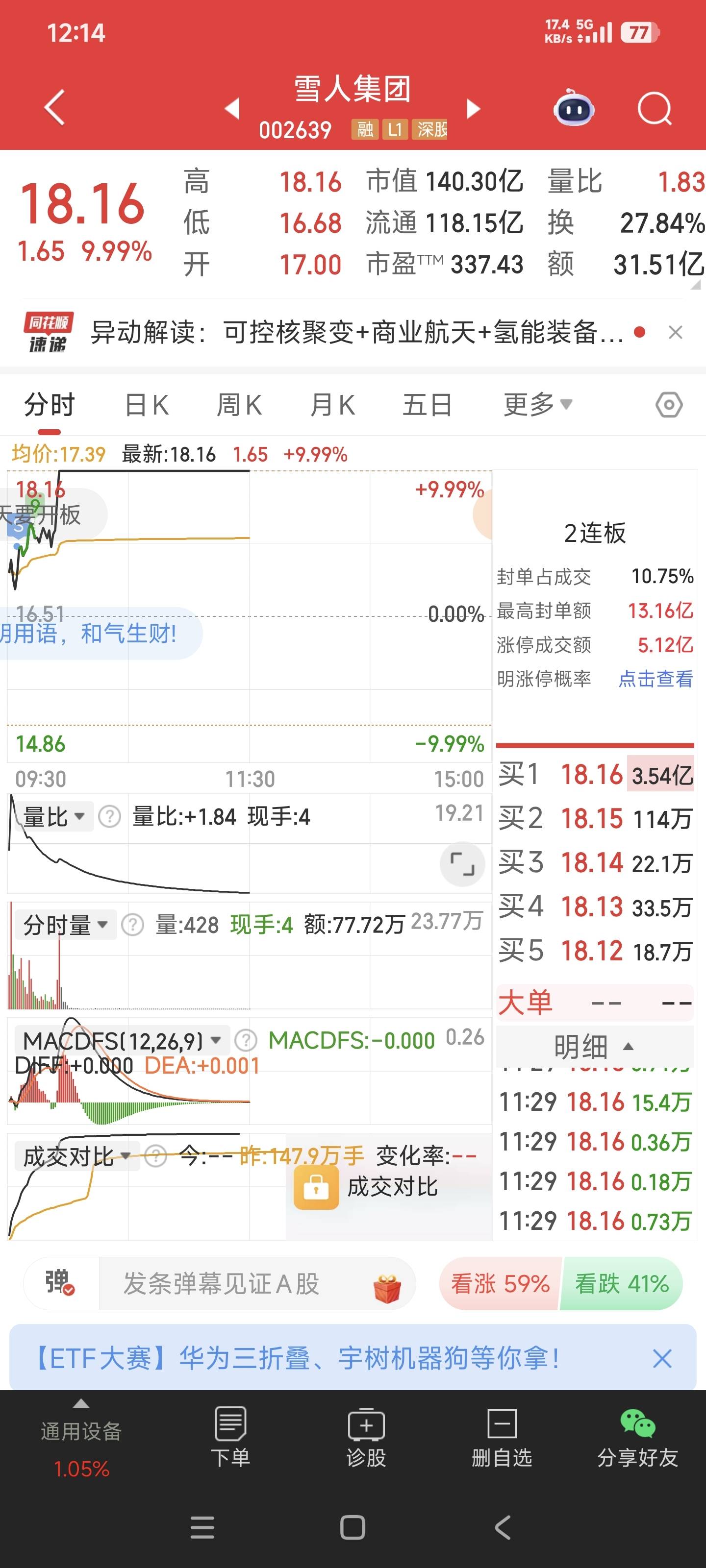Switch to the previous stock arrow
This screenshot has width=706, height=1568.
click(232, 108)
